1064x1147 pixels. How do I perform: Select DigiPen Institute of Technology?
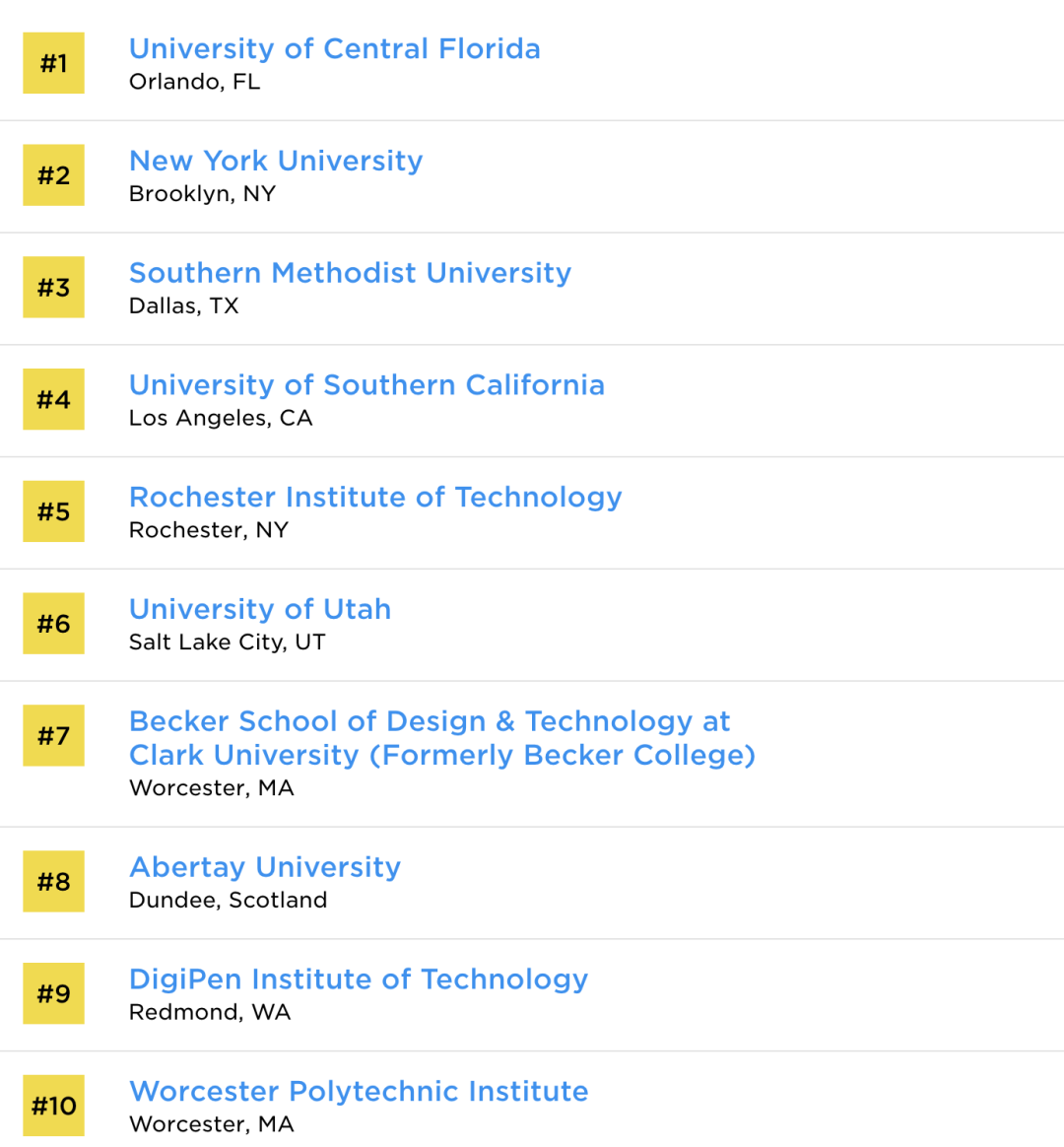pyautogui.click(x=359, y=979)
